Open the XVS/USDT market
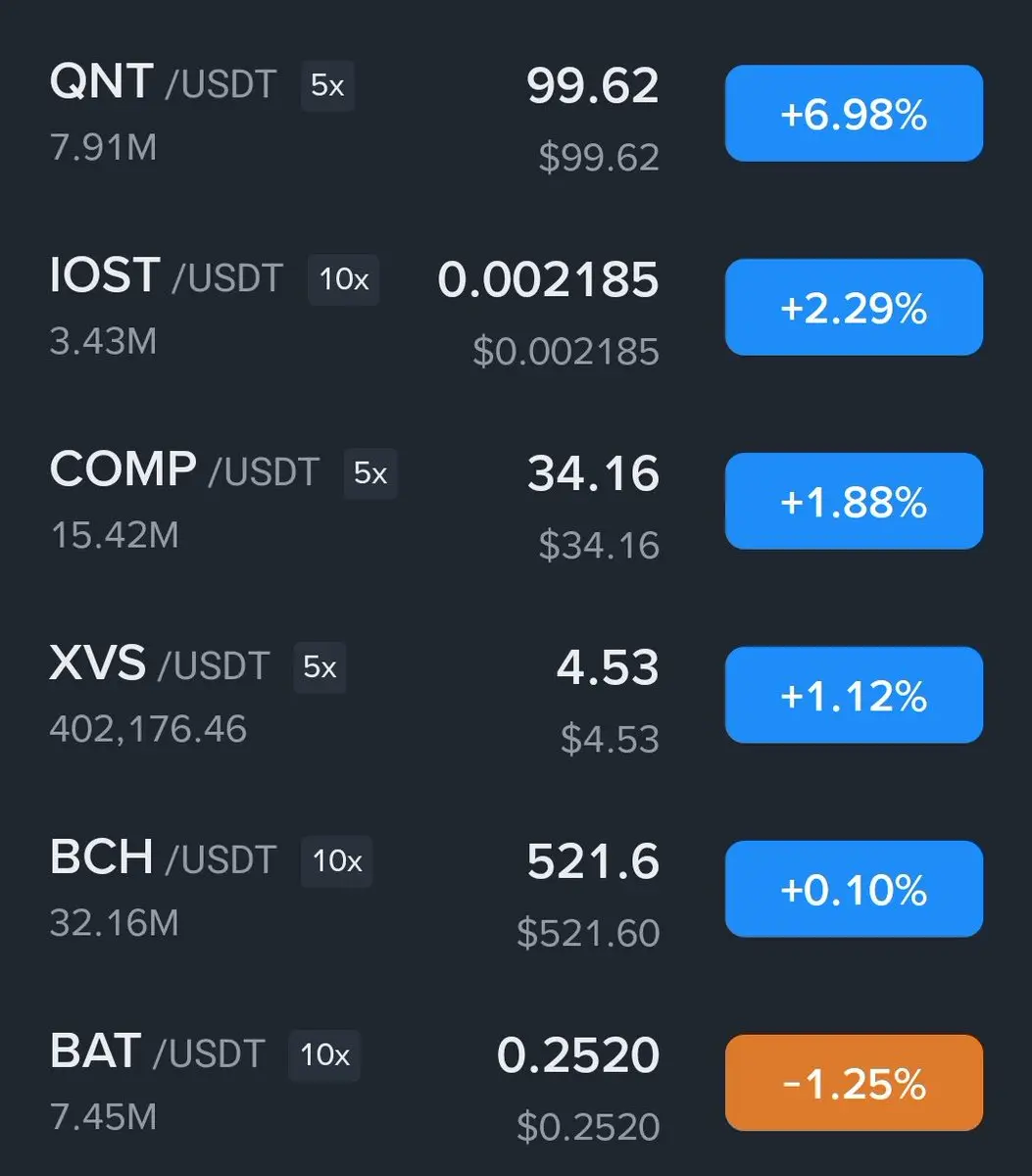1032x1176 pixels. click(x=159, y=665)
